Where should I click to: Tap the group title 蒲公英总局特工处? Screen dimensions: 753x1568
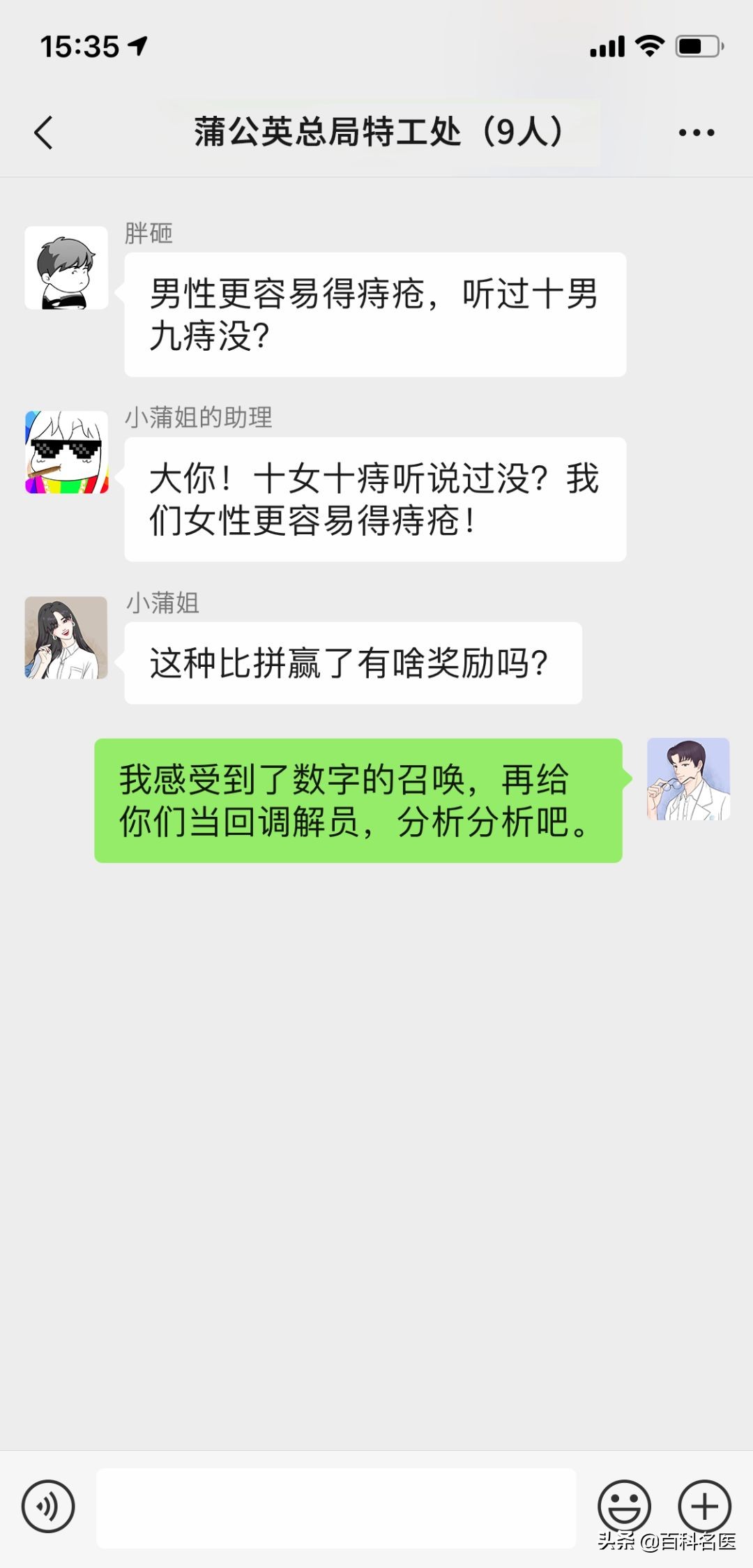click(376, 133)
